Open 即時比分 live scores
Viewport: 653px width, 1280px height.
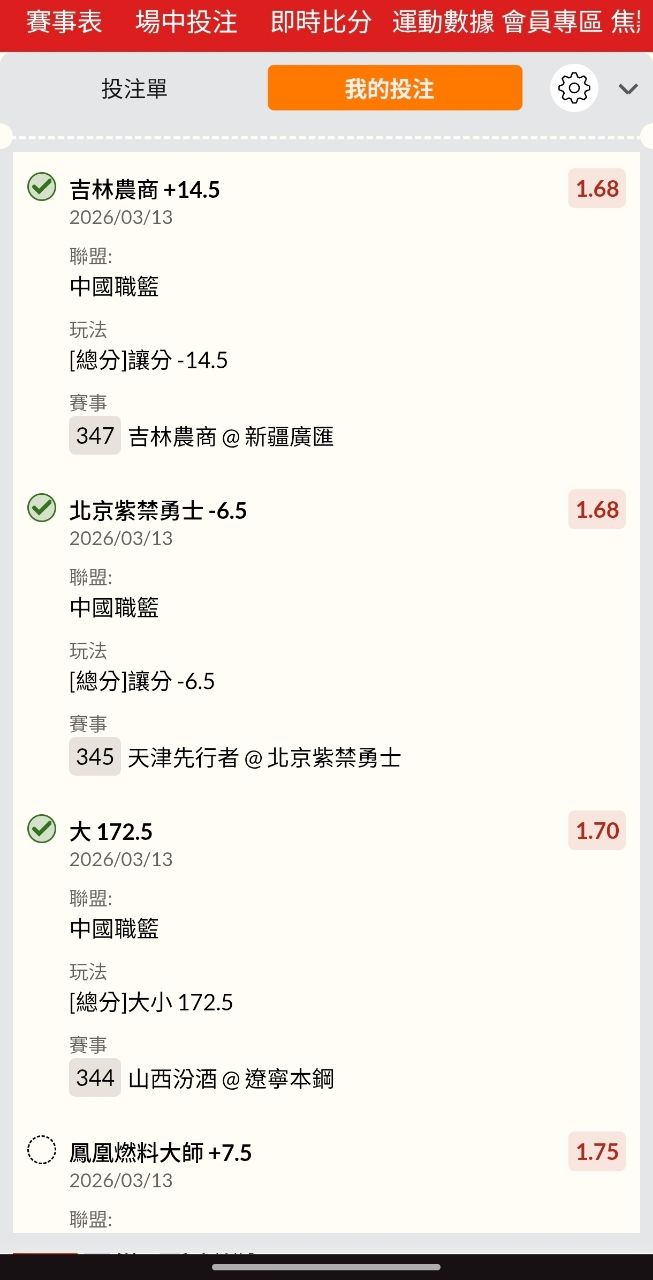[x=320, y=22]
